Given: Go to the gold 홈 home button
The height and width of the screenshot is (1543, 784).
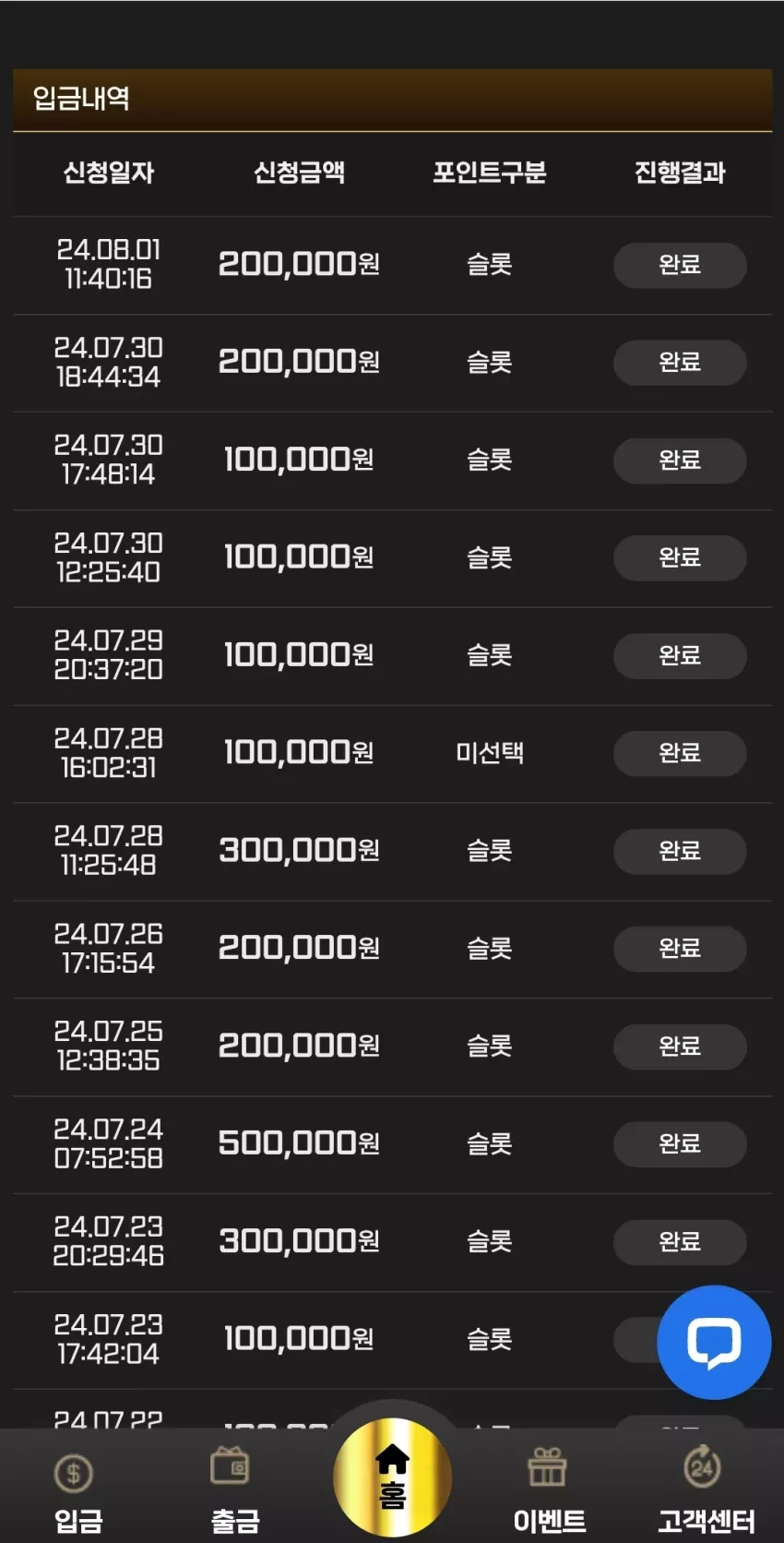Looking at the screenshot, I should click(x=392, y=1477).
